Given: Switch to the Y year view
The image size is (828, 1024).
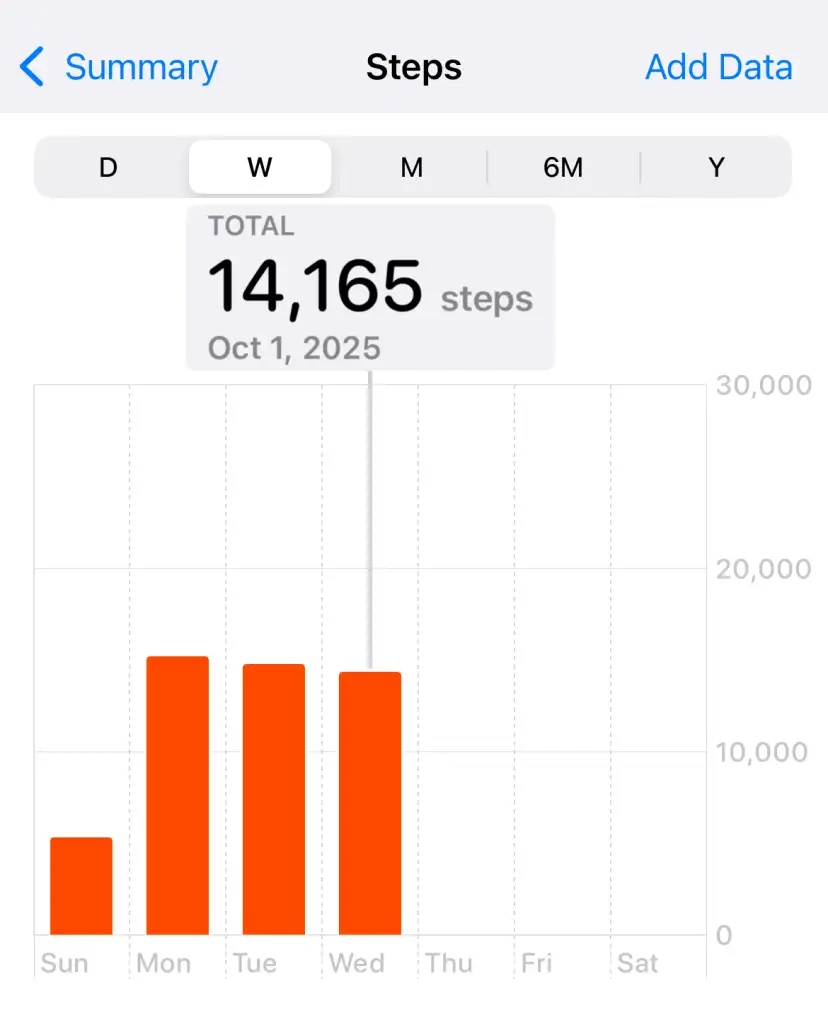Looking at the screenshot, I should pos(716,167).
